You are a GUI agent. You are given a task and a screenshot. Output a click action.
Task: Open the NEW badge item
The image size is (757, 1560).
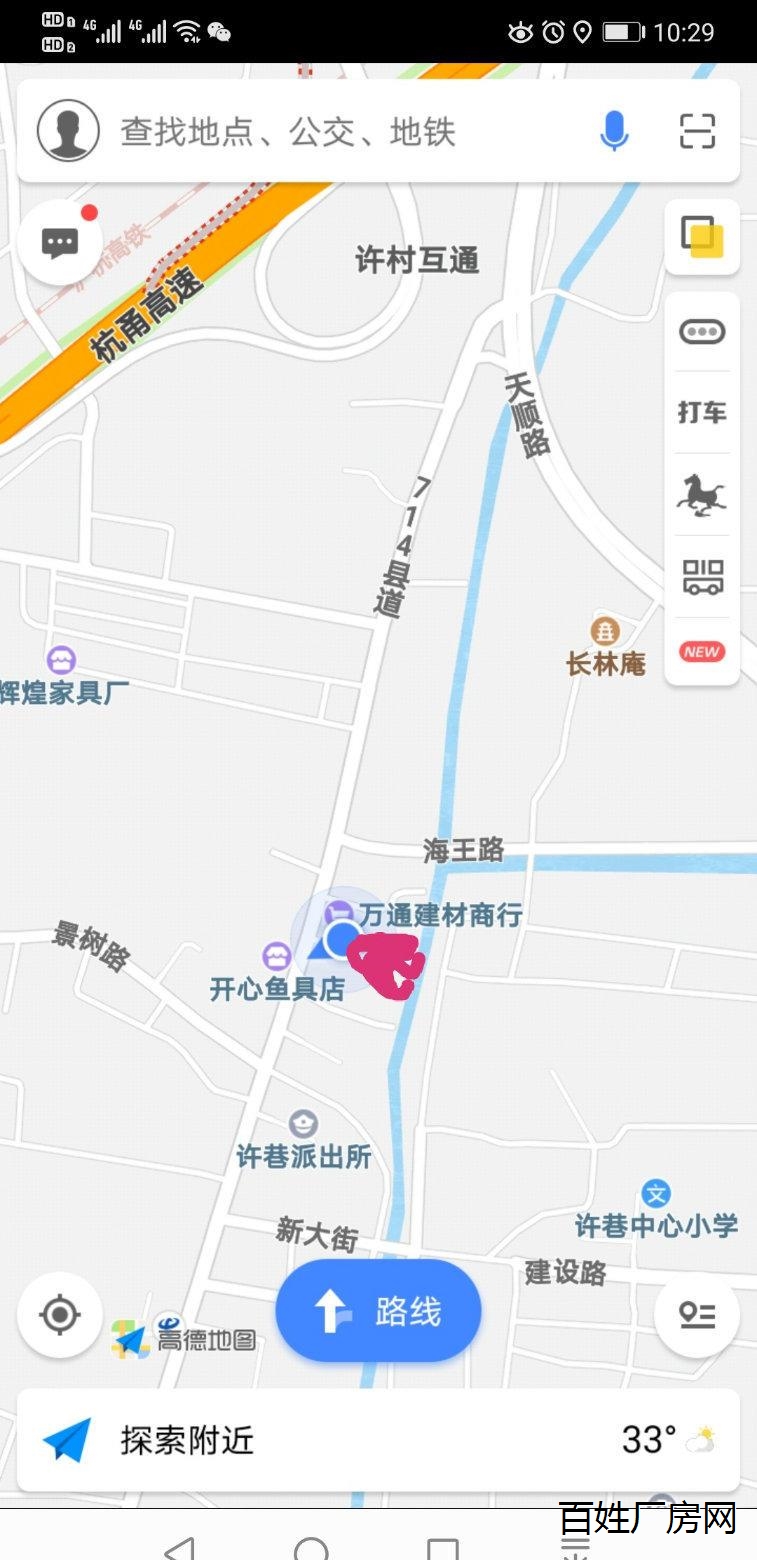click(702, 652)
